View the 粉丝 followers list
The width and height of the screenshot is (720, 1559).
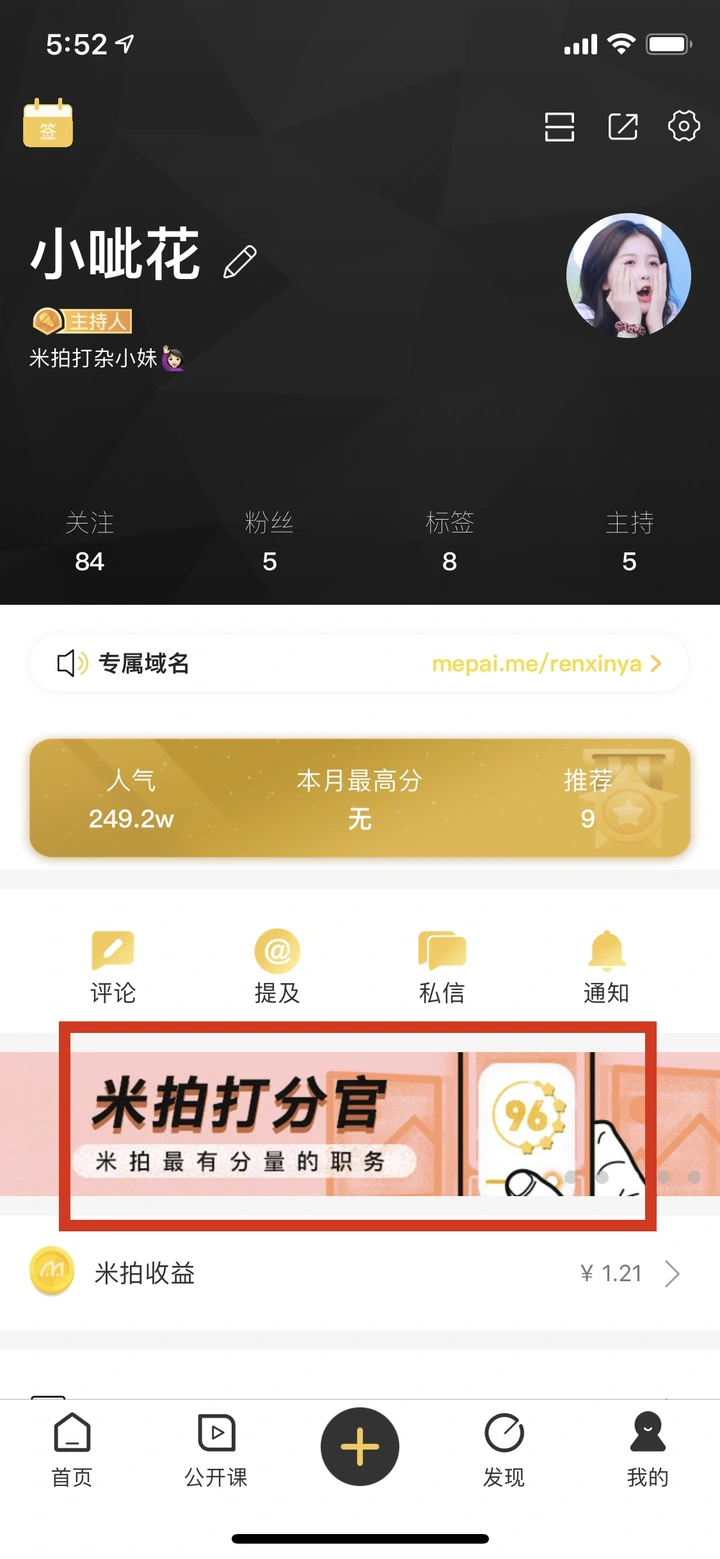point(269,542)
